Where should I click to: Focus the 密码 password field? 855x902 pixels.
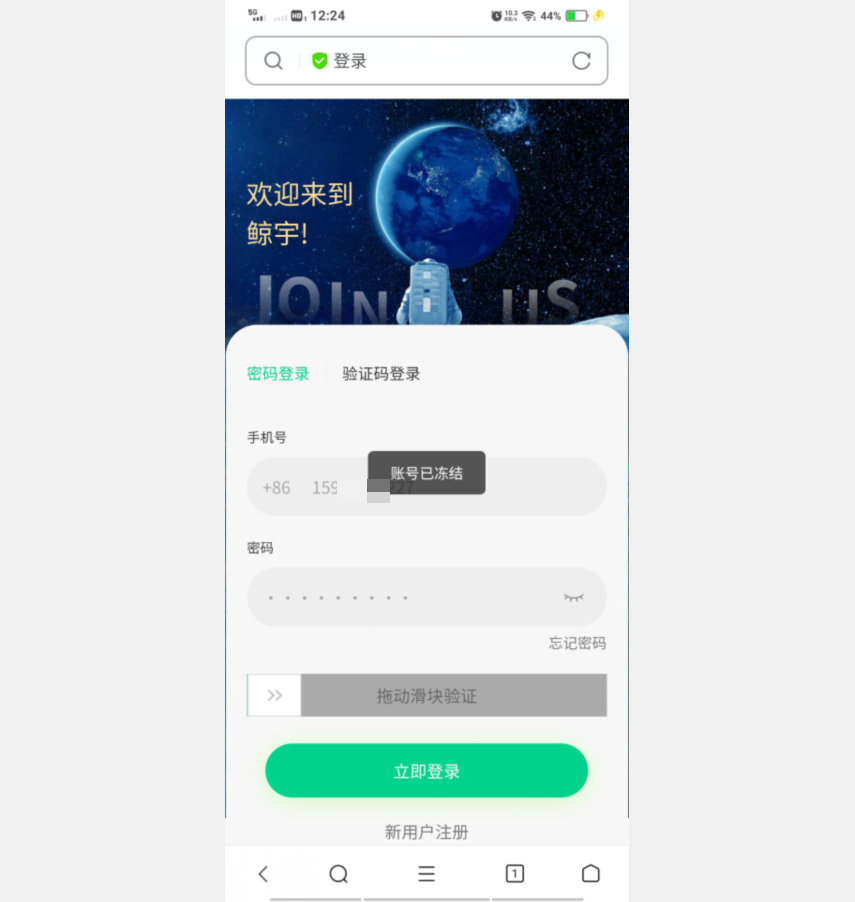[400, 597]
